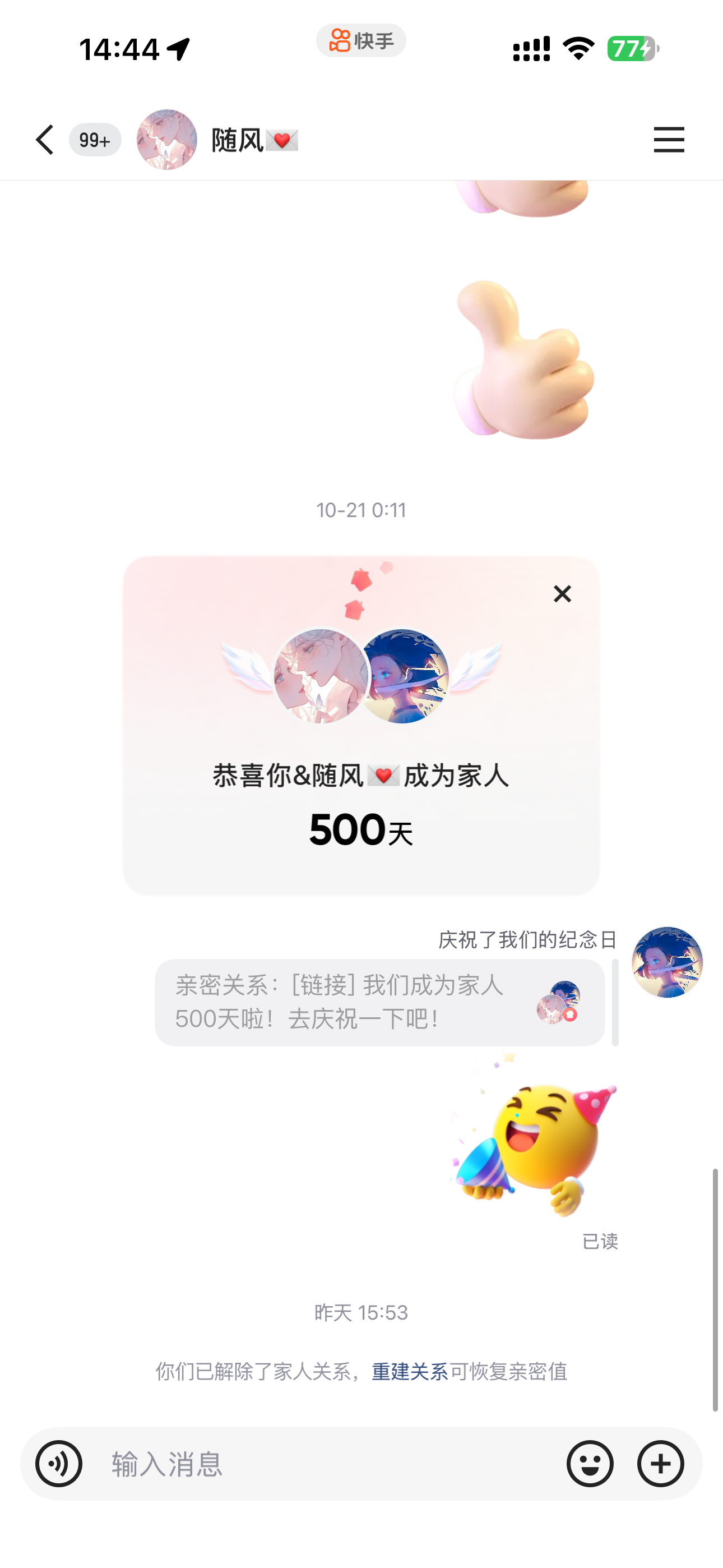Viewport: 723px width, 1568px height.
Task: Open the chat settings hamburger menu
Action: (668, 140)
